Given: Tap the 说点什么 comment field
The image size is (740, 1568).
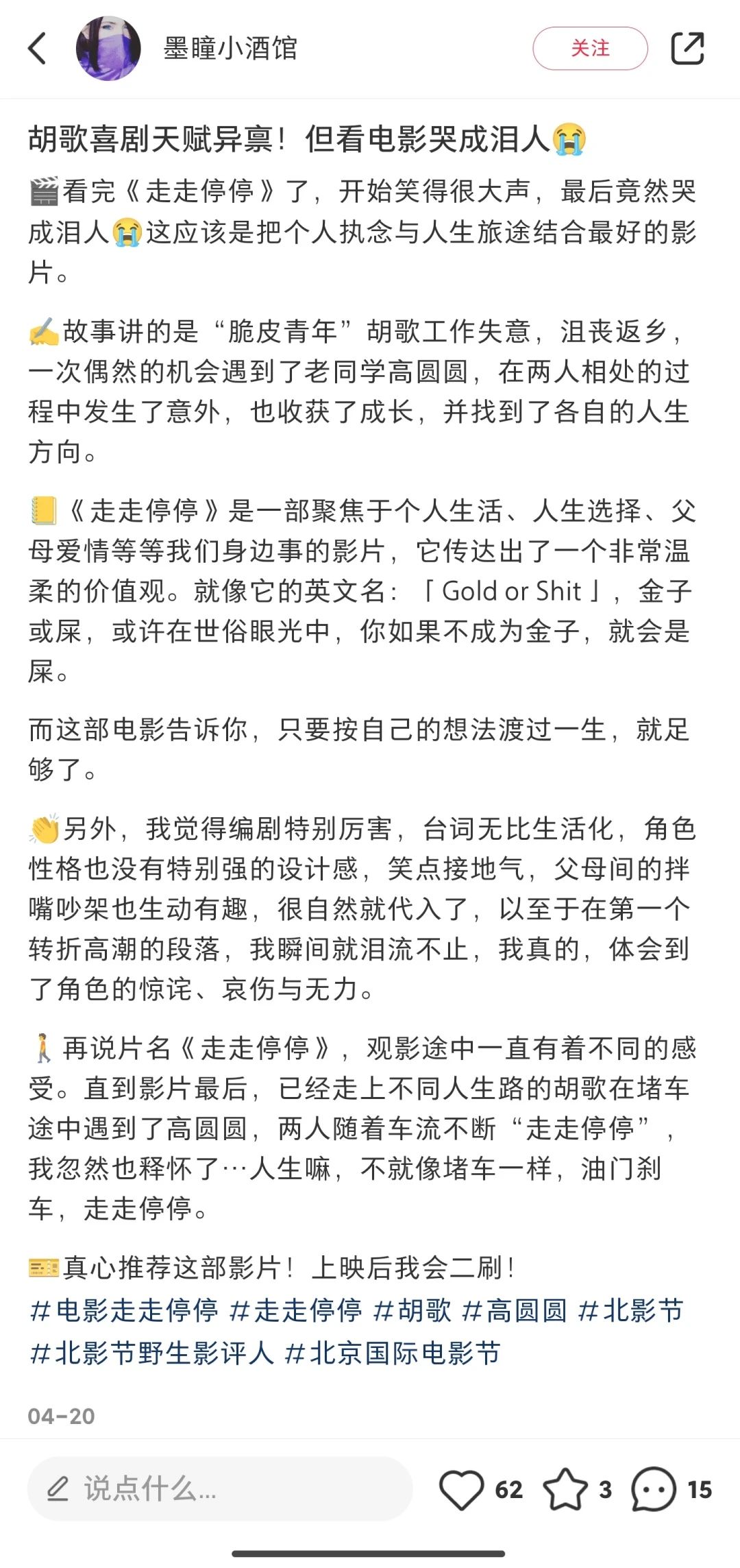Looking at the screenshot, I should coord(220,1489).
